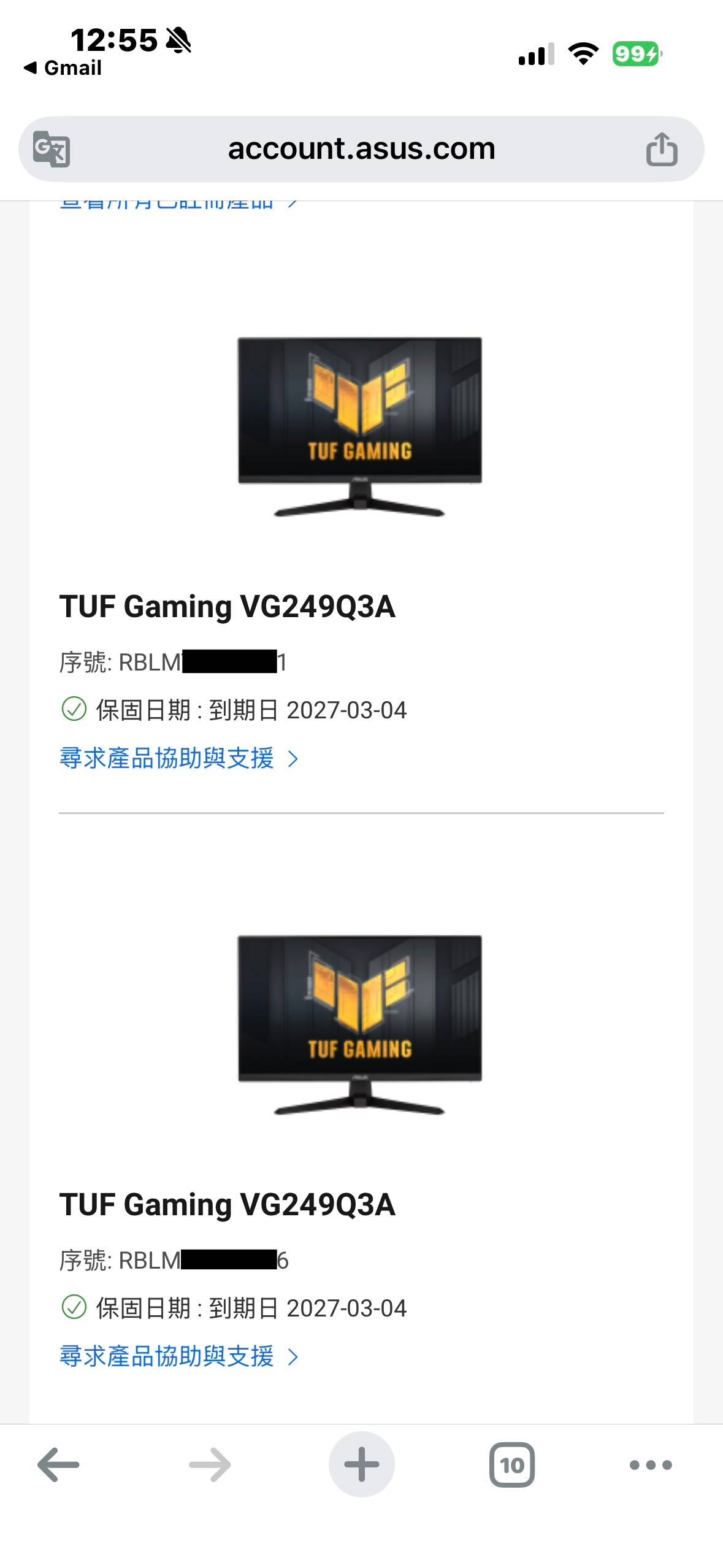
Task: Open support link for serial ending 1
Action: 178,759
